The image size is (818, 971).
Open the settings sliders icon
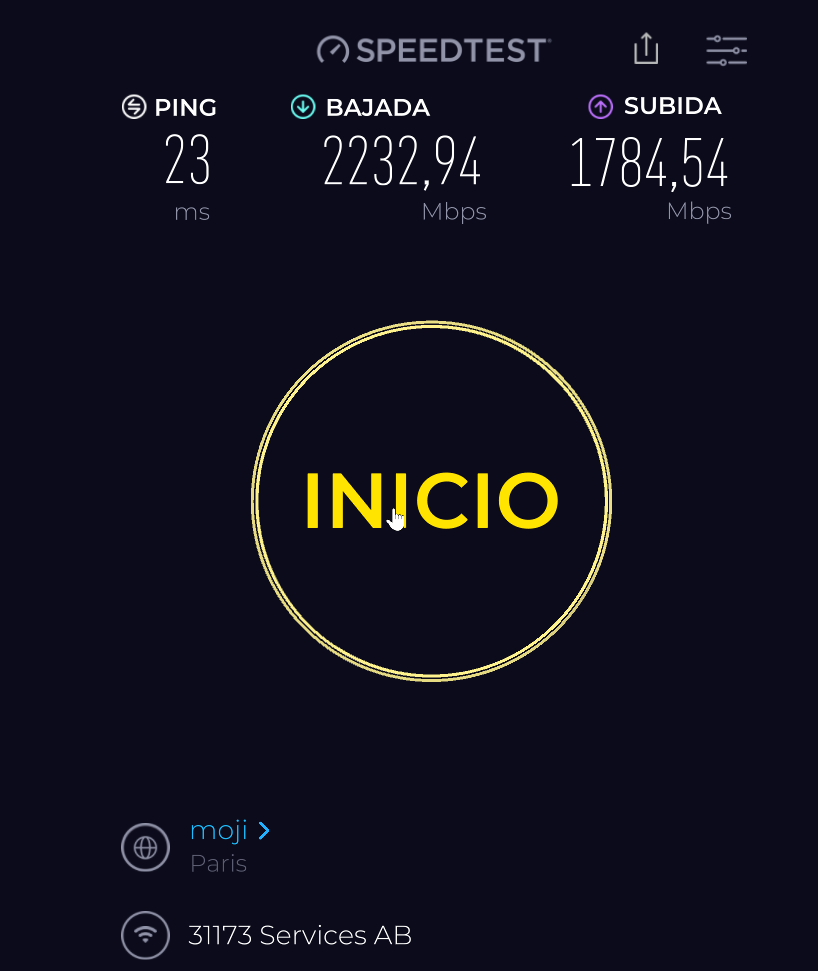(x=726, y=50)
